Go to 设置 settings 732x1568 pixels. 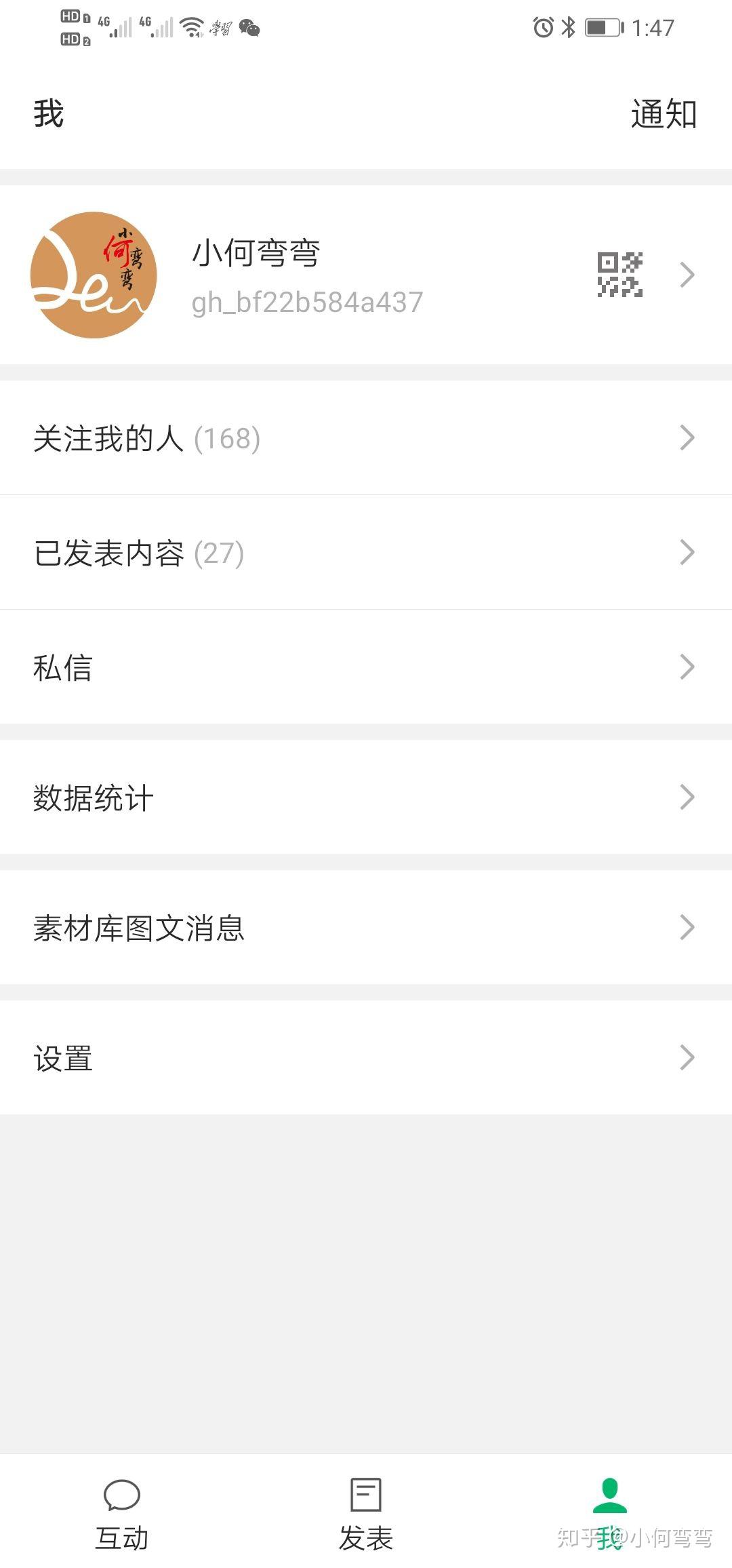[366, 1058]
